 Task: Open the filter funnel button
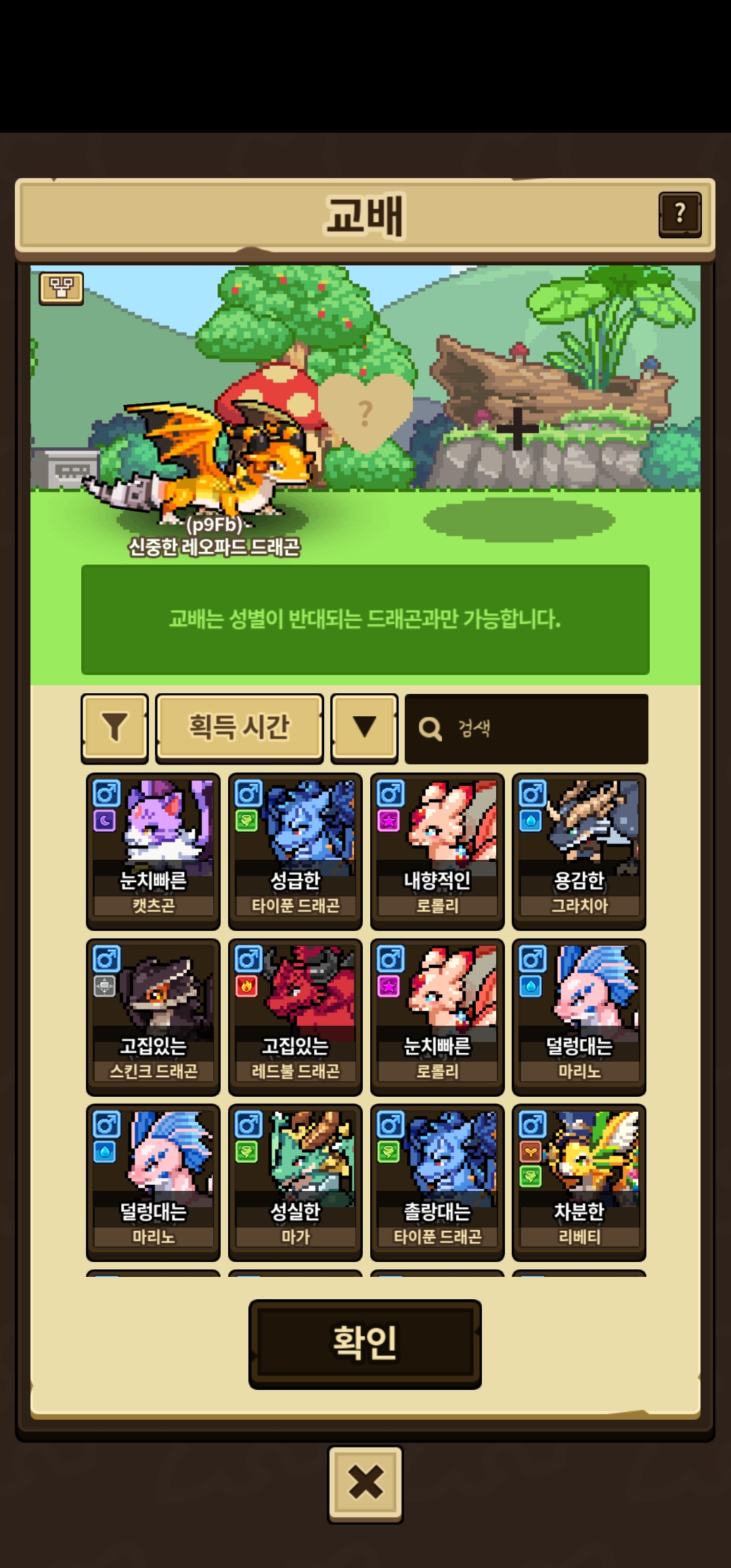(x=114, y=728)
